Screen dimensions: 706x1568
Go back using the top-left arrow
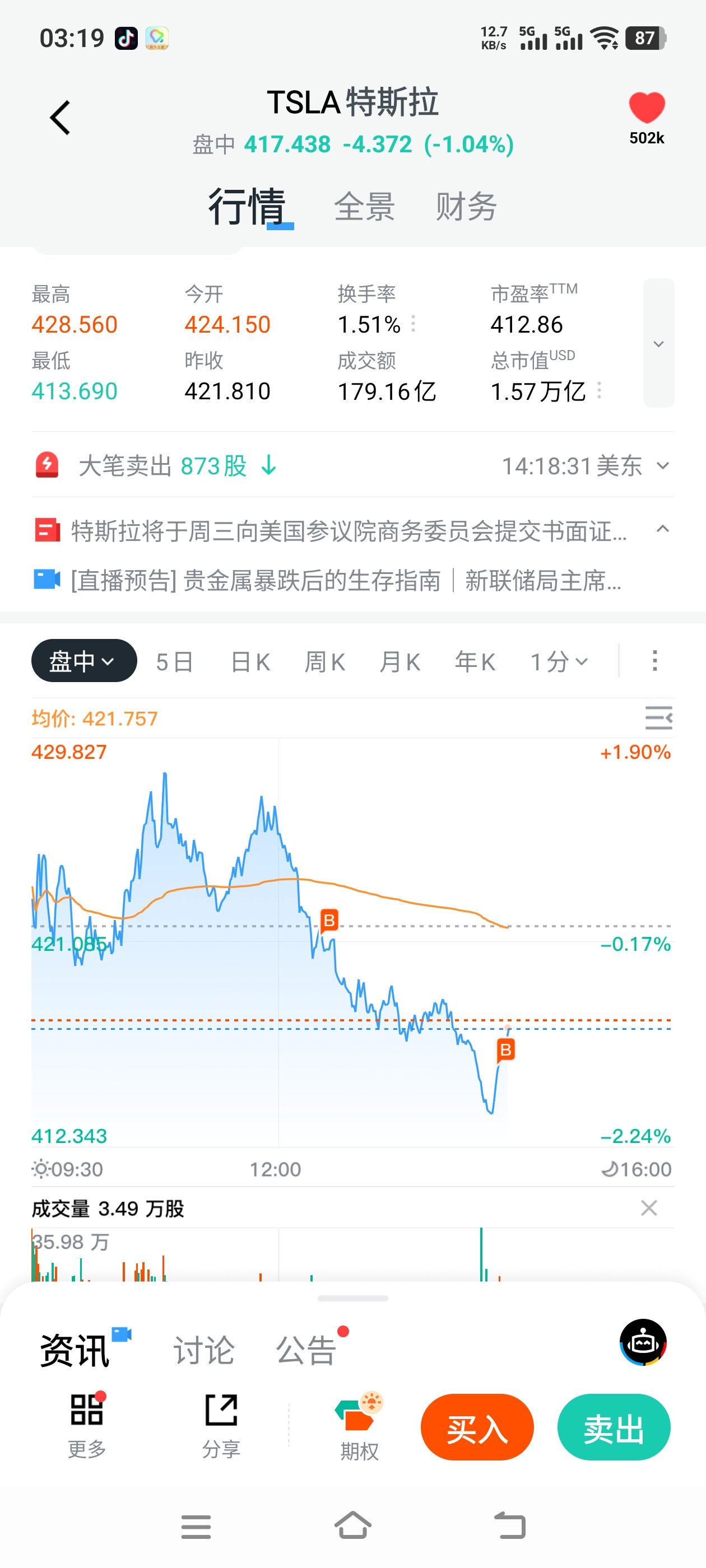(61, 118)
